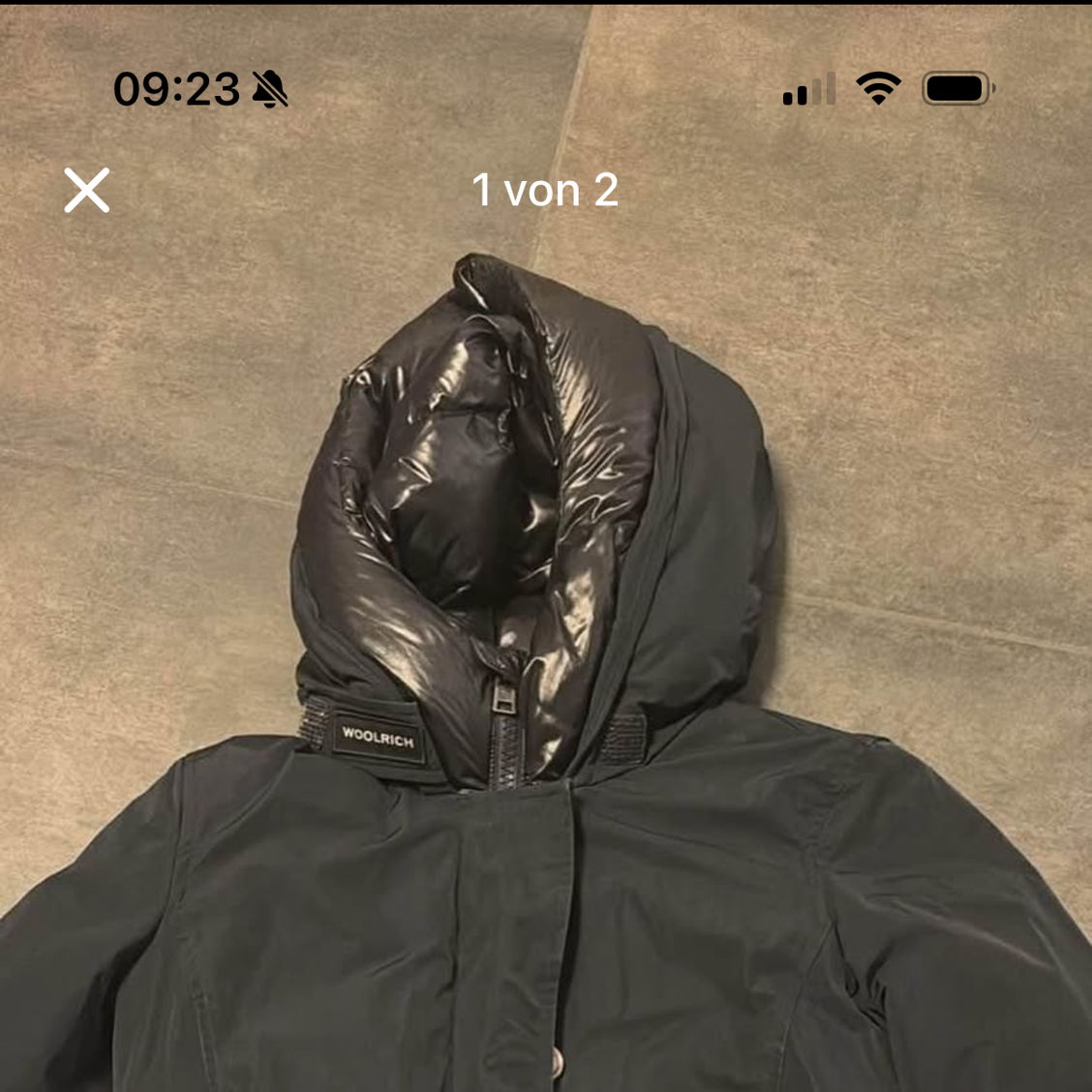This screenshot has height=1092, width=1092.
Task: Close the full-screen photo viewer
Action: (87, 190)
